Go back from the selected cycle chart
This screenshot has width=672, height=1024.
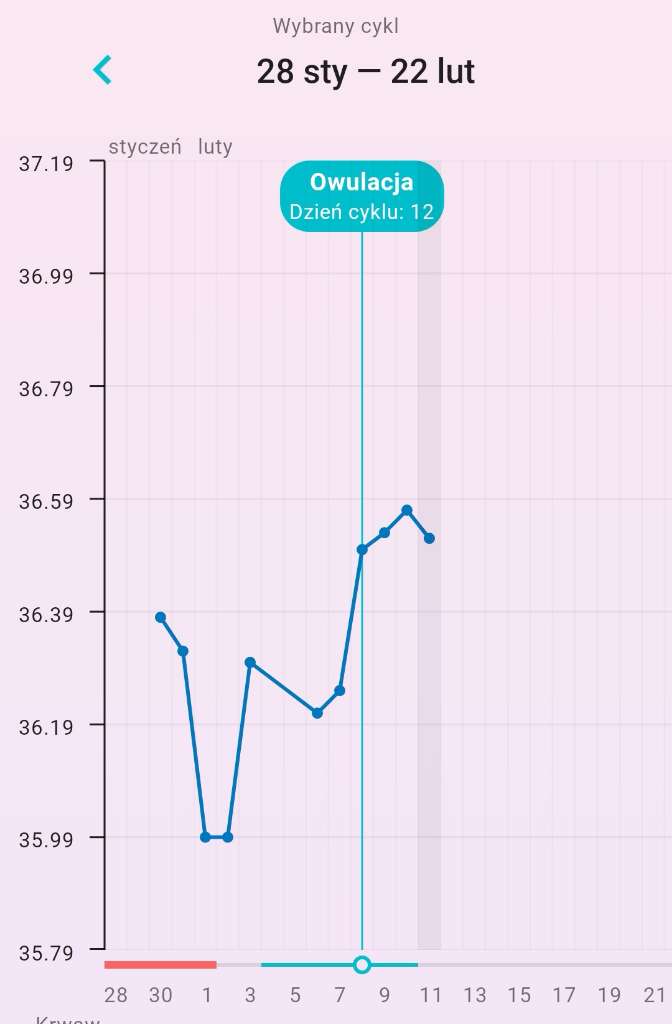pyautogui.click(x=102, y=70)
